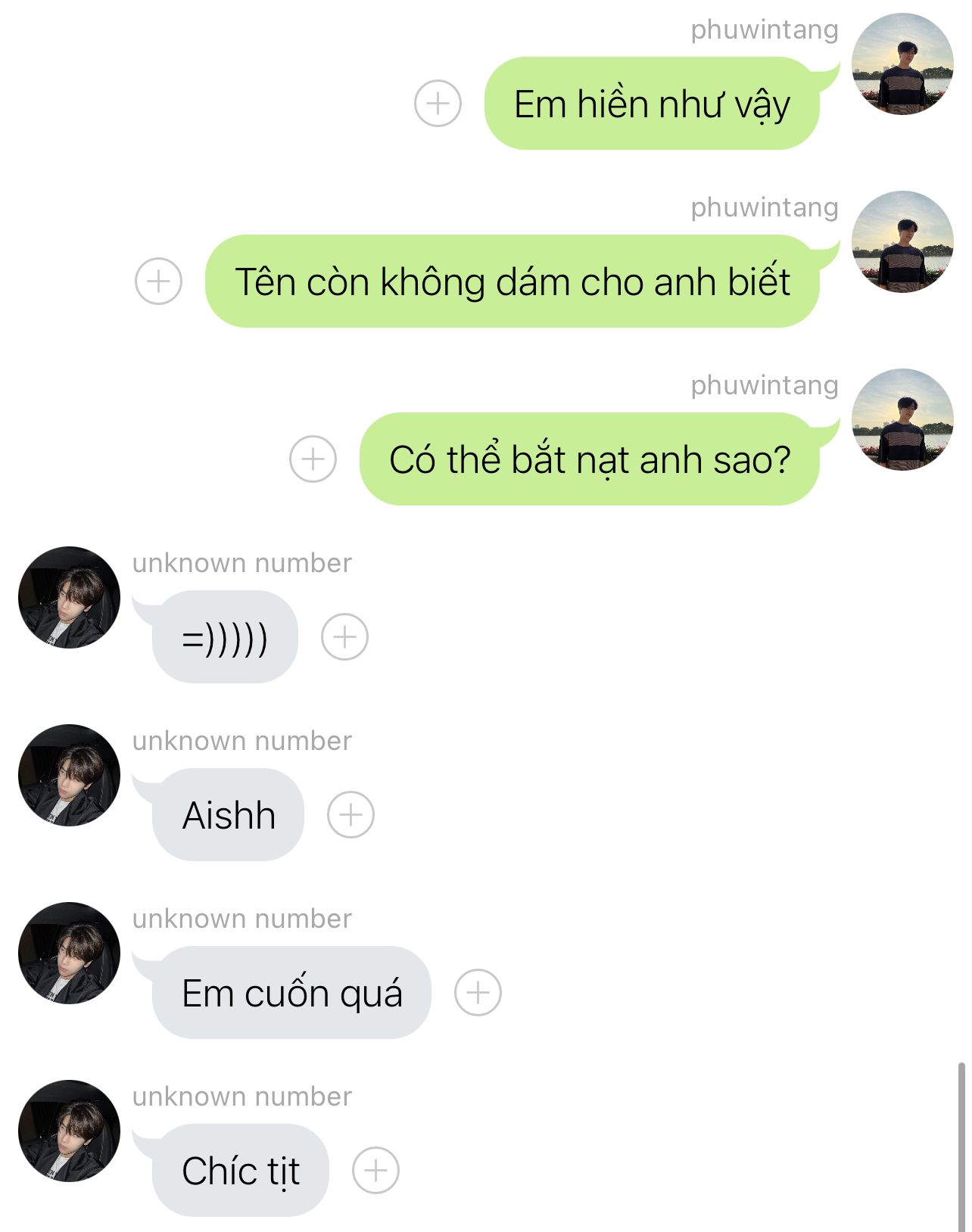The image size is (972, 1232).
Task: Tap plus icon next to "=)))))" message
Action: (344, 636)
